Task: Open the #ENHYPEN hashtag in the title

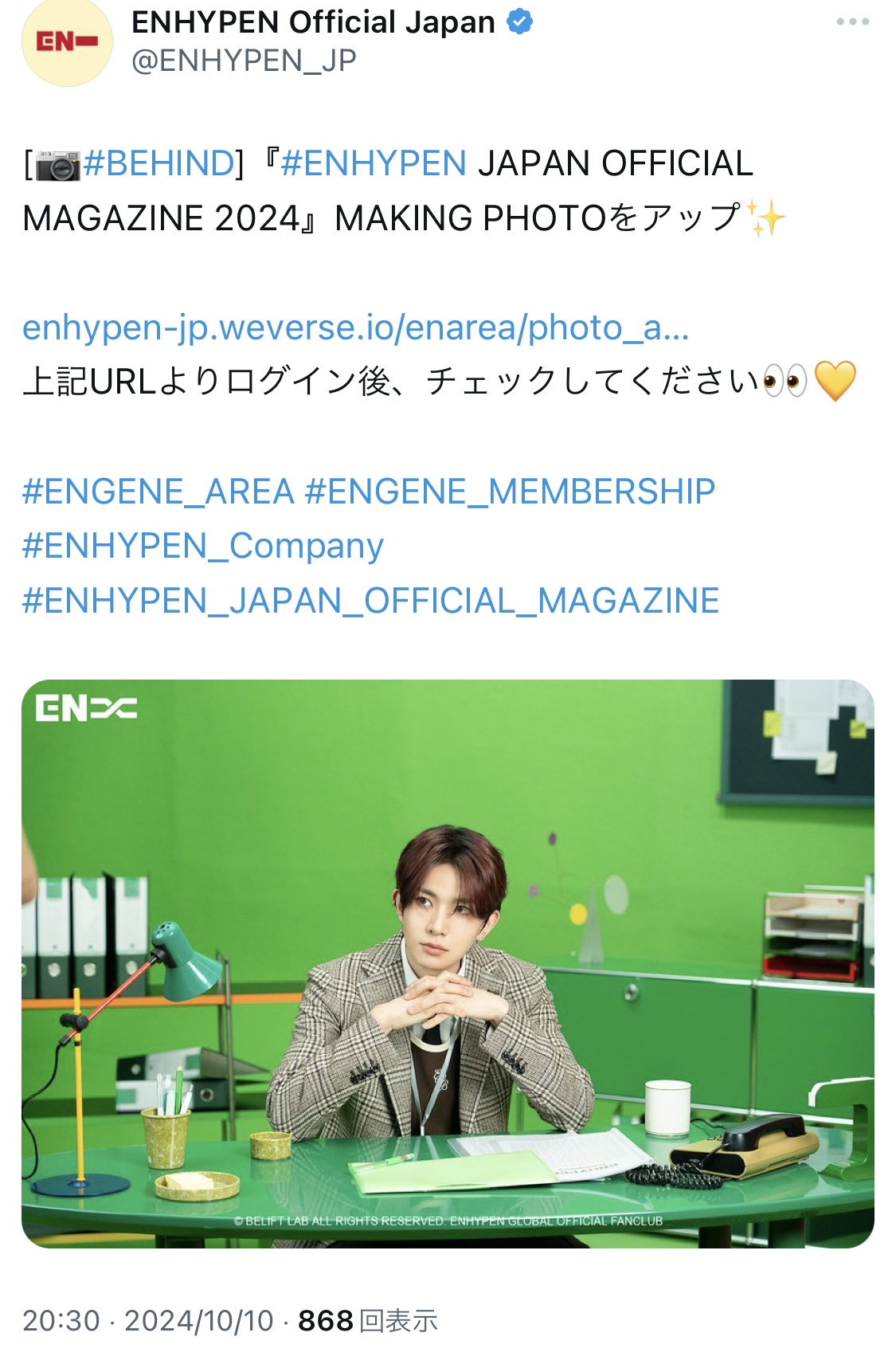Action: (x=373, y=163)
